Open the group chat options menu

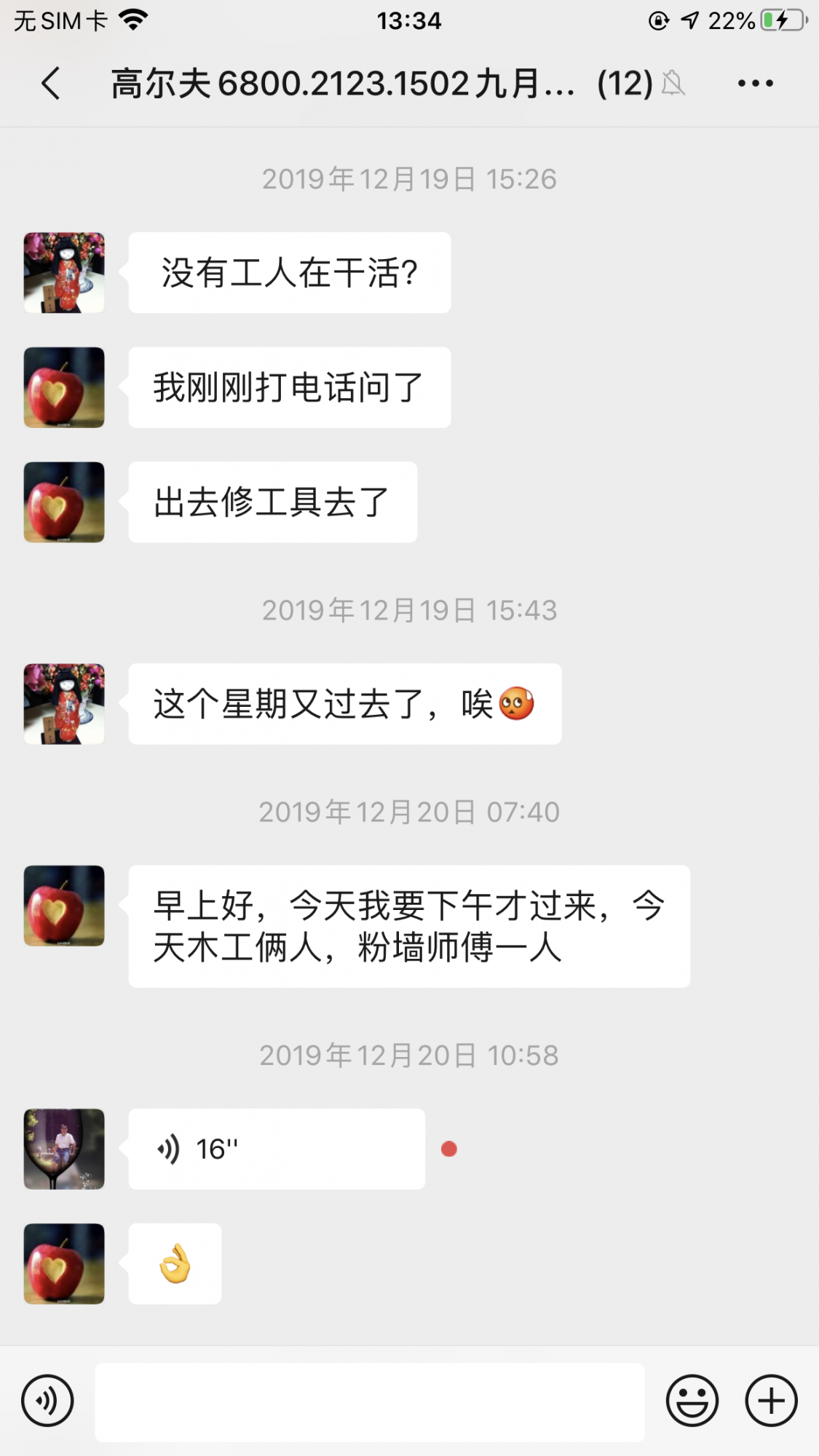tap(755, 83)
